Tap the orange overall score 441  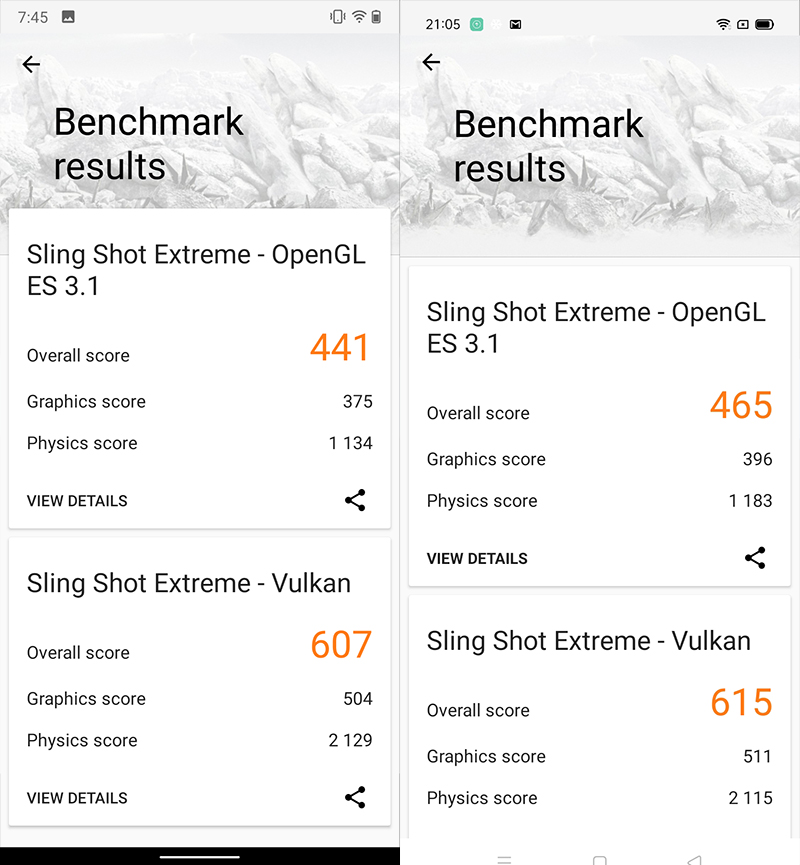tap(339, 347)
